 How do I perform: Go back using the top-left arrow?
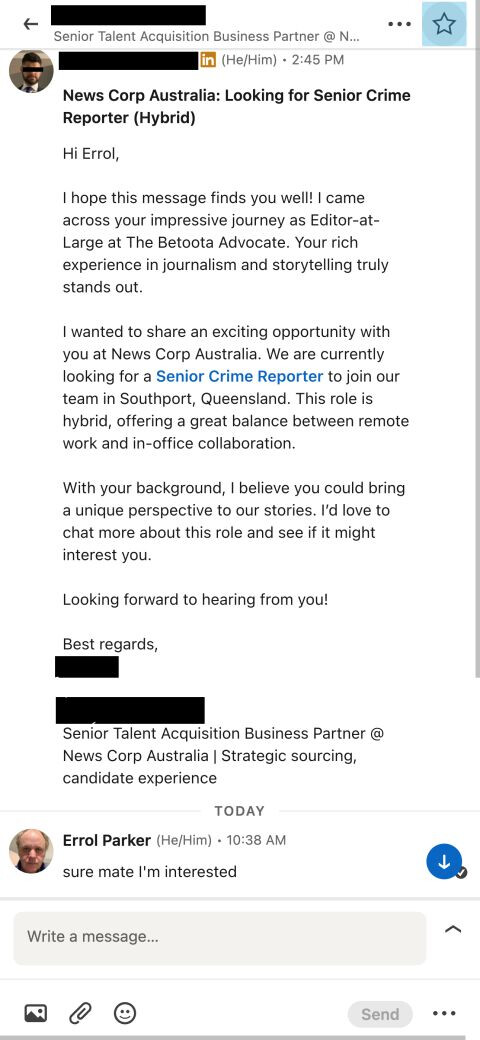pyautogui.click(x=30, y=25)
